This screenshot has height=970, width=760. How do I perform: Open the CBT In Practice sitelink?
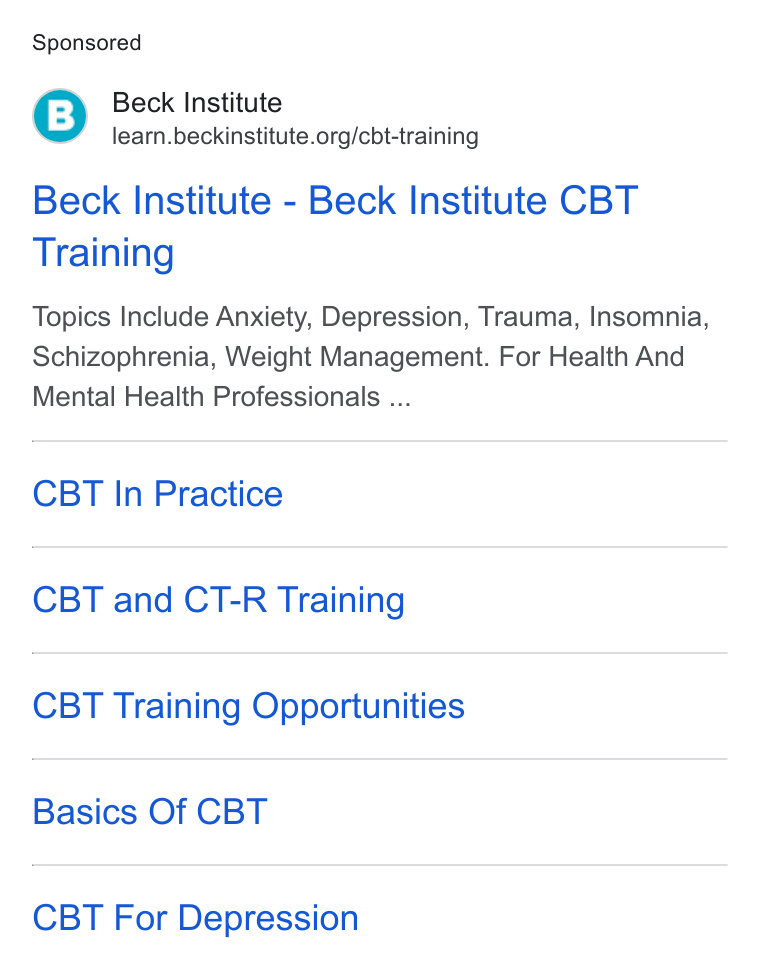tap(158, 494)
